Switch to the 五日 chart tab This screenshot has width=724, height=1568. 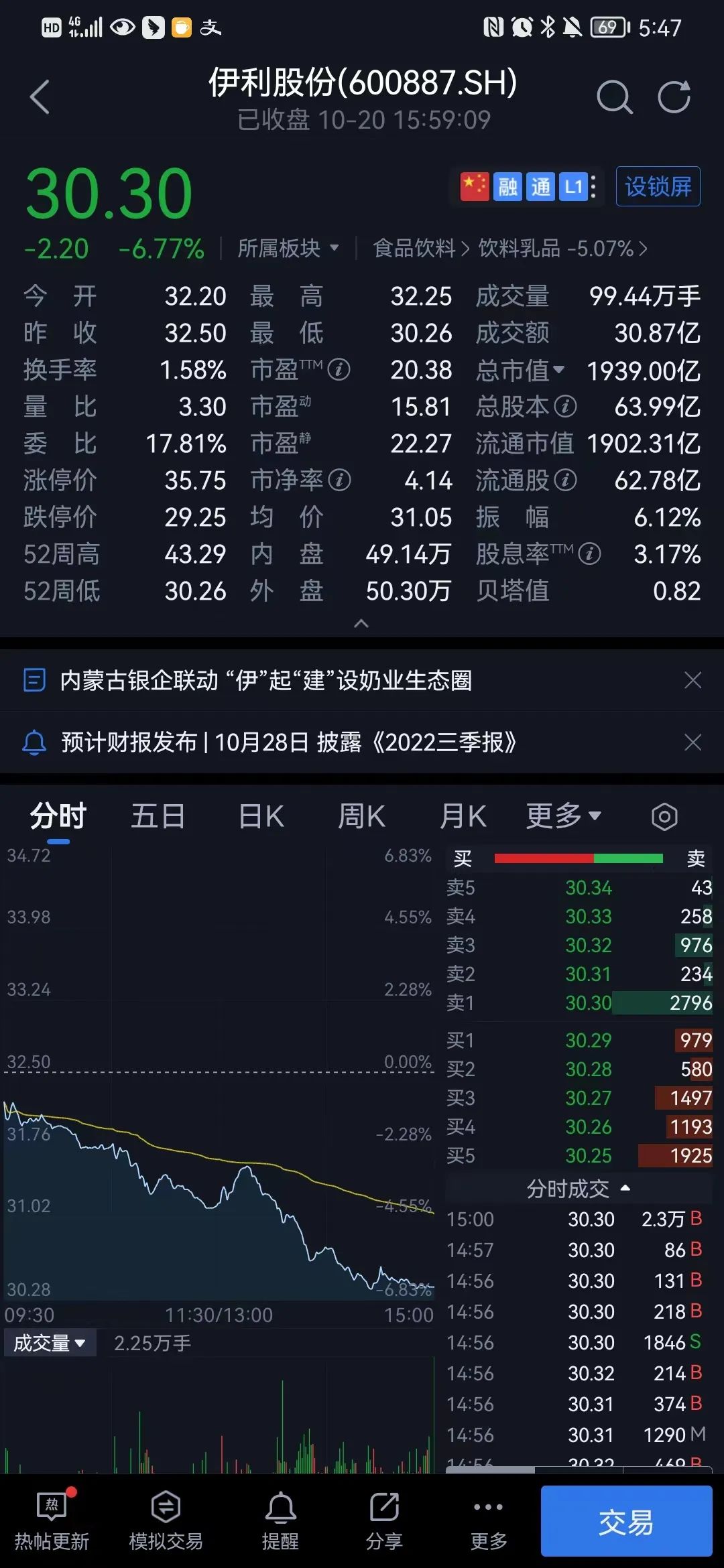click(x=158, y=816)
